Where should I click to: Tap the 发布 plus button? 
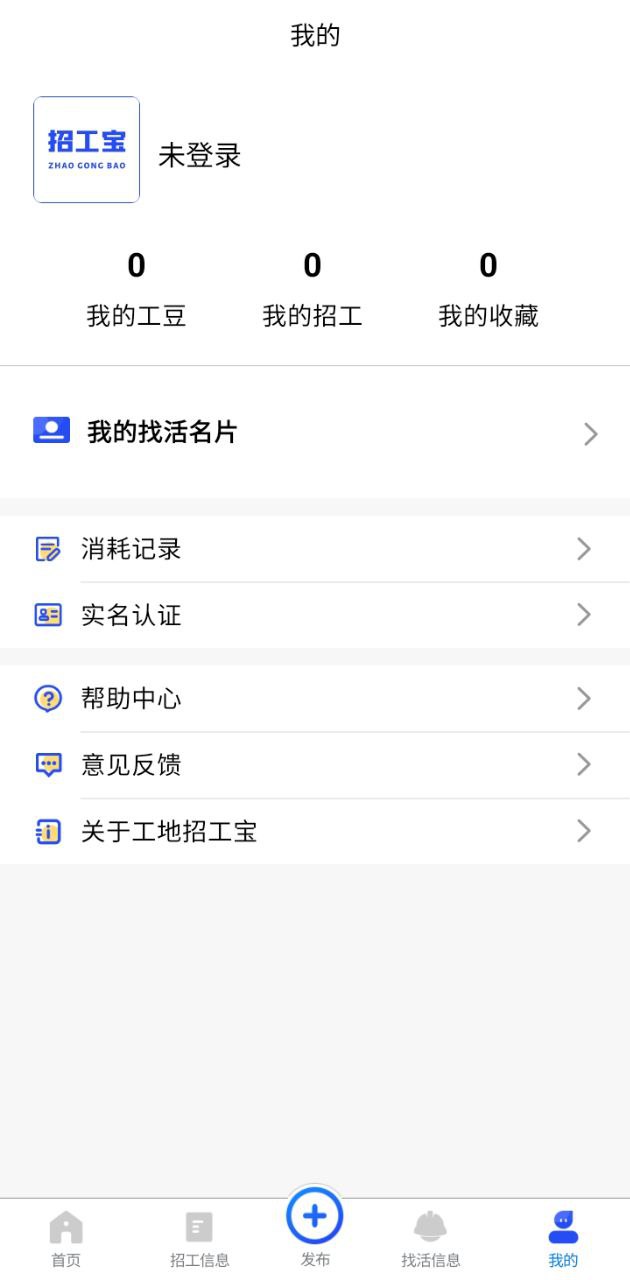[315, 1218]
